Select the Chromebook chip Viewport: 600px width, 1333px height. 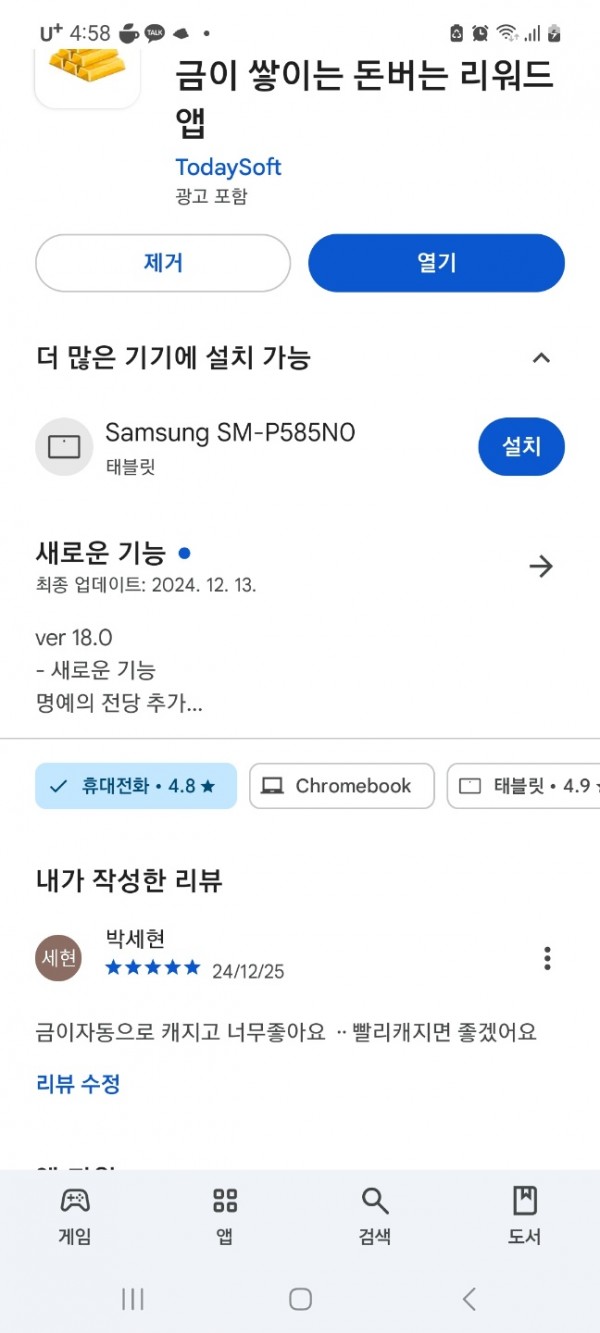[x=341, y=786]
